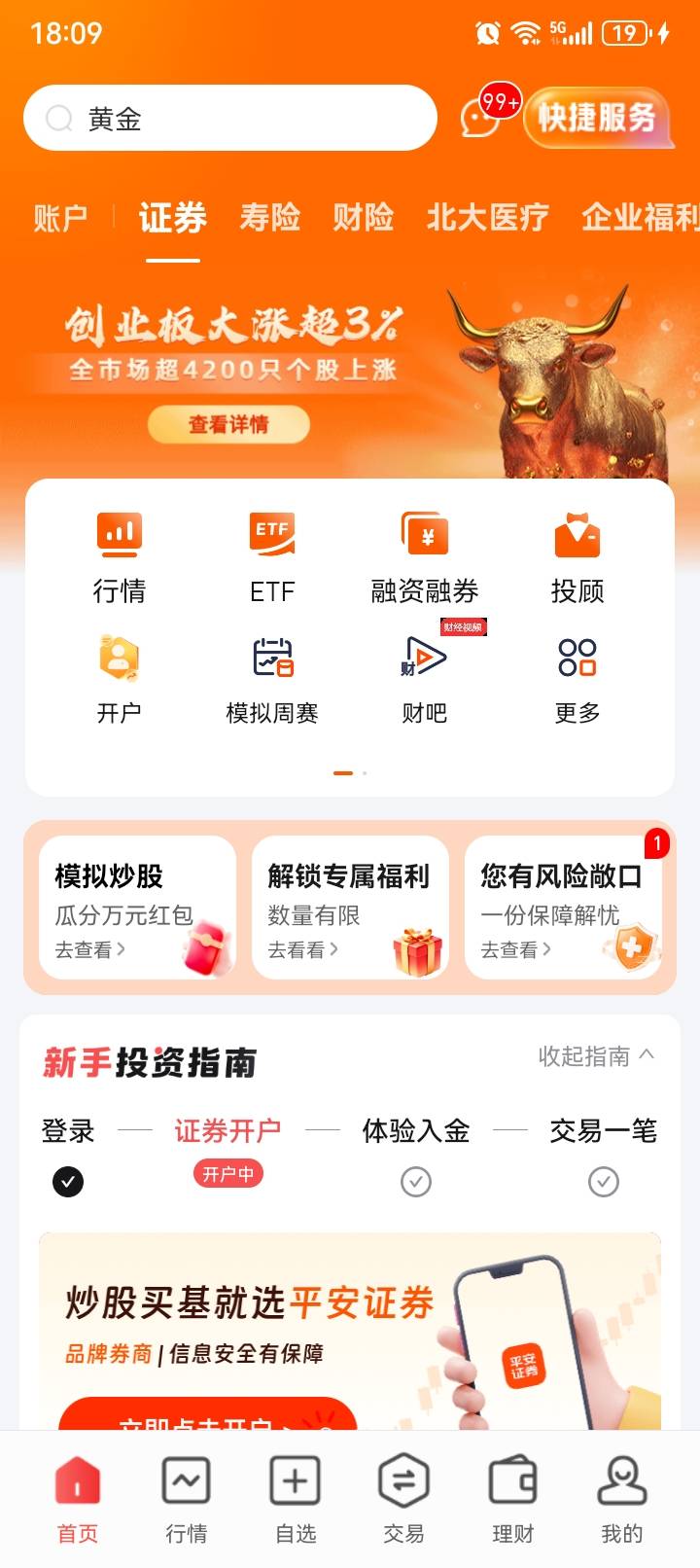Tap 查看详情 on the banner
Viewport: 700px width, 1568px height.
[228, 424]
